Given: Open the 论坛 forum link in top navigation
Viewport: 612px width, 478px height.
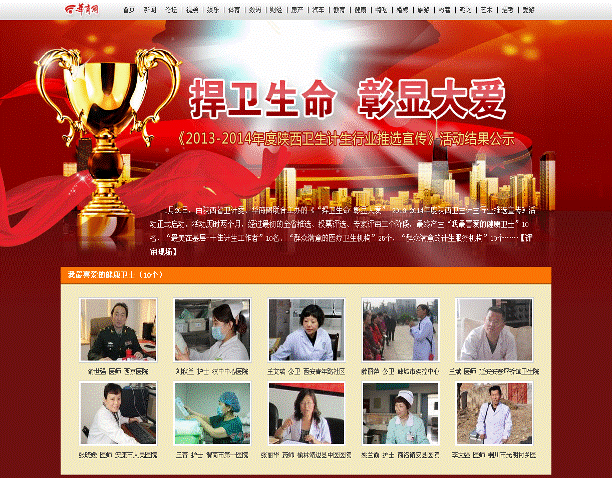Looking at the screenshot, I should tap(171, 9).
